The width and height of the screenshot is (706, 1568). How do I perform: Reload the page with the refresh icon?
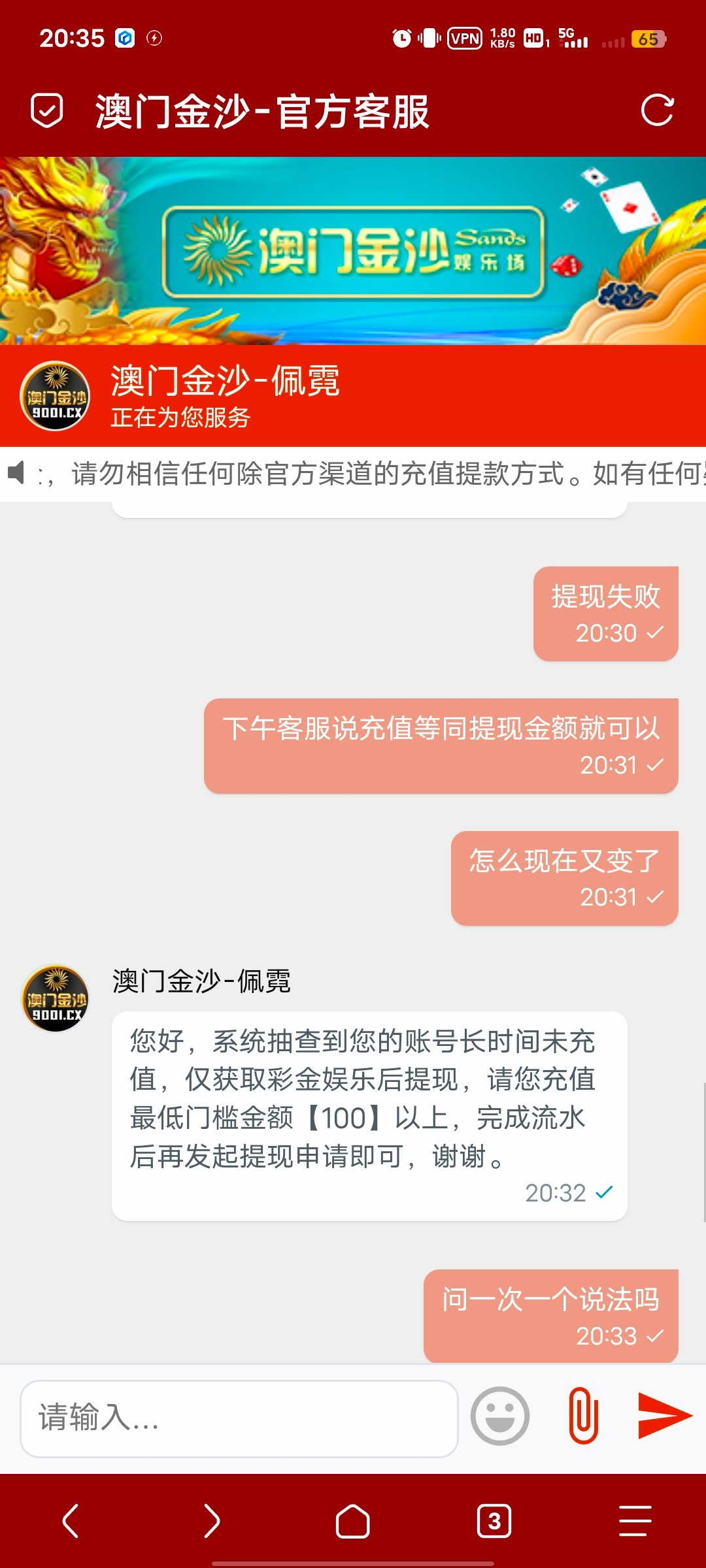click(657, 110)
